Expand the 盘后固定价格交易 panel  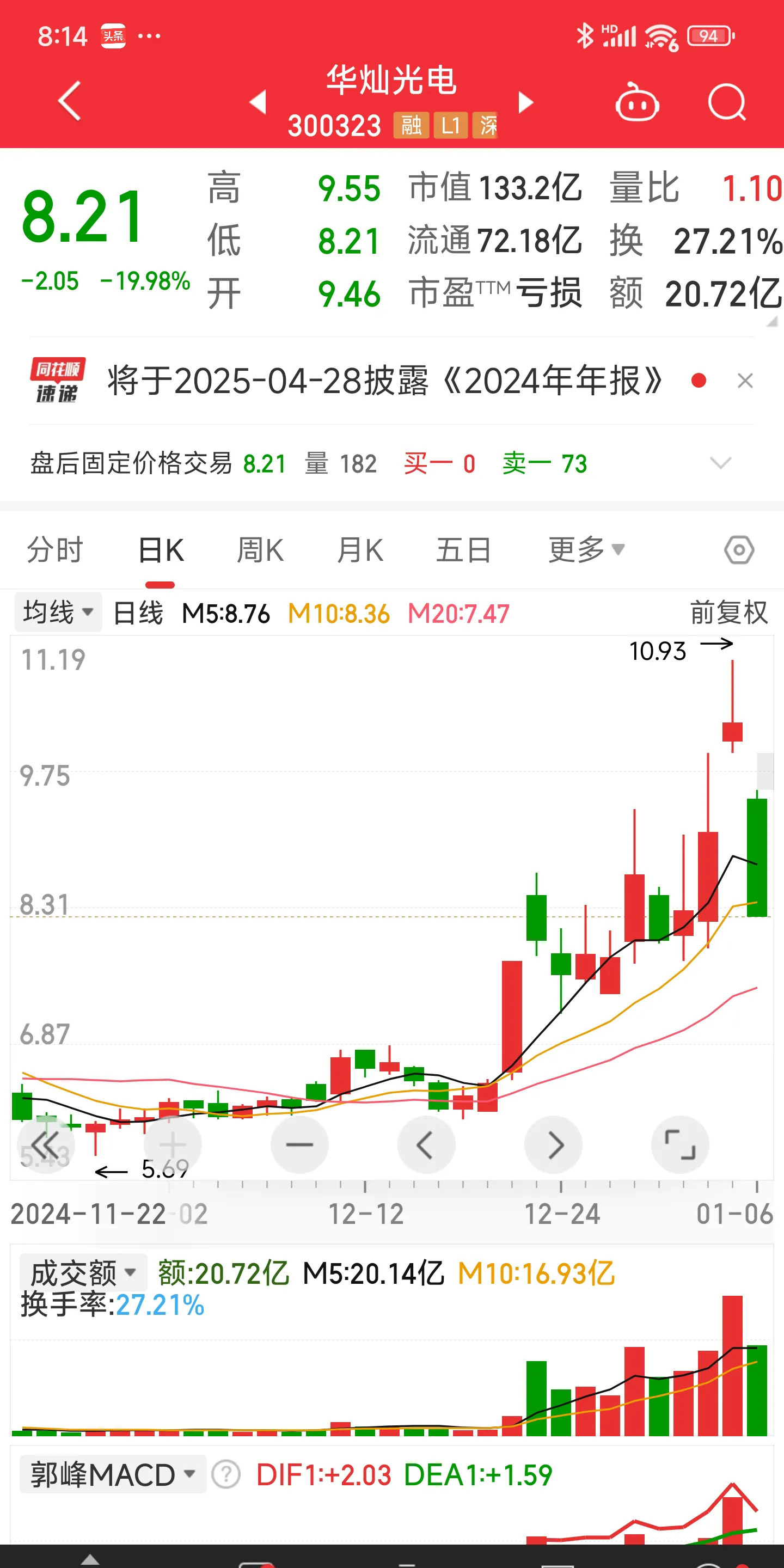click(x=720, y=464)
